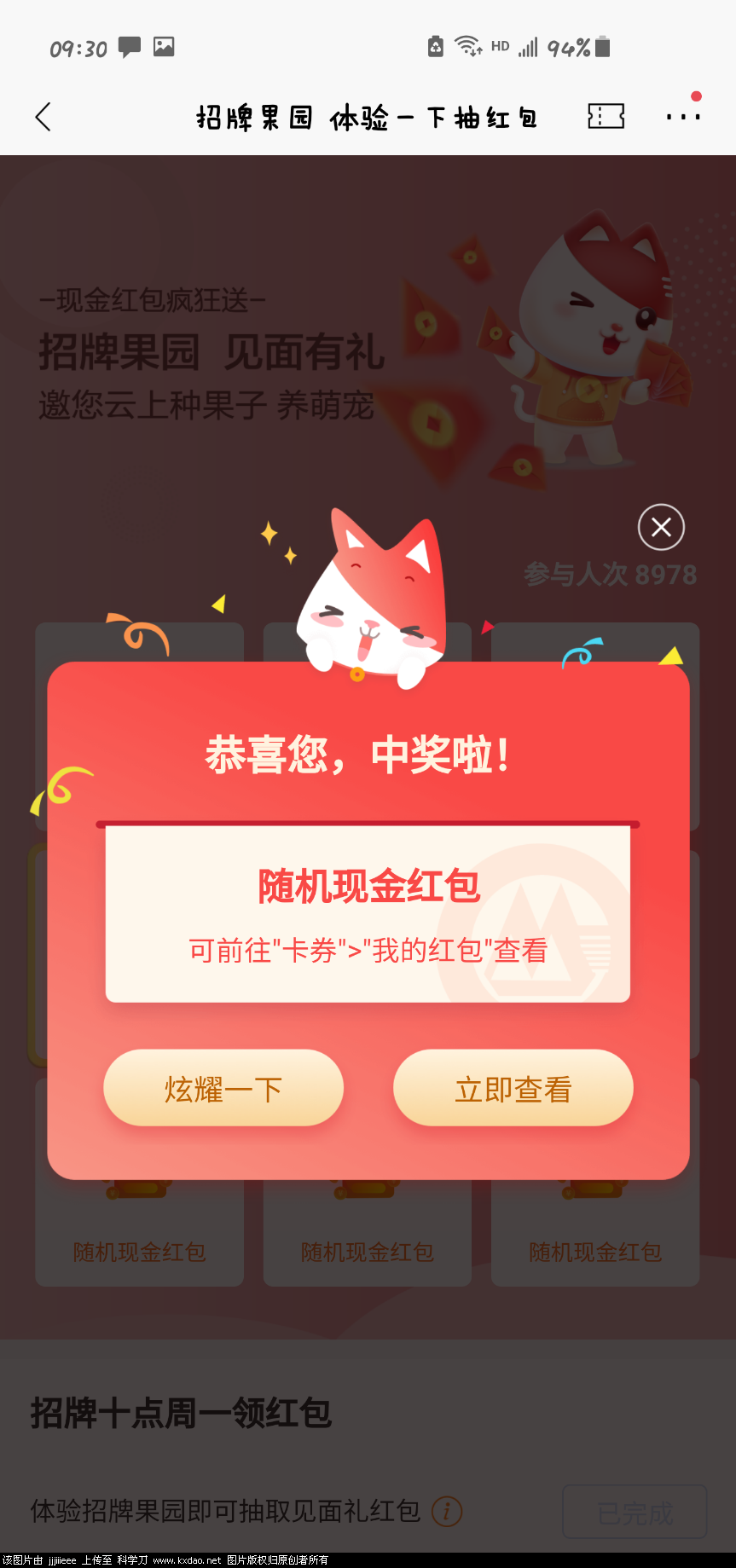Tap 立即查看 to view the red packet
This screenshot has width=736, height=1568.
[x=513, y=1088]
